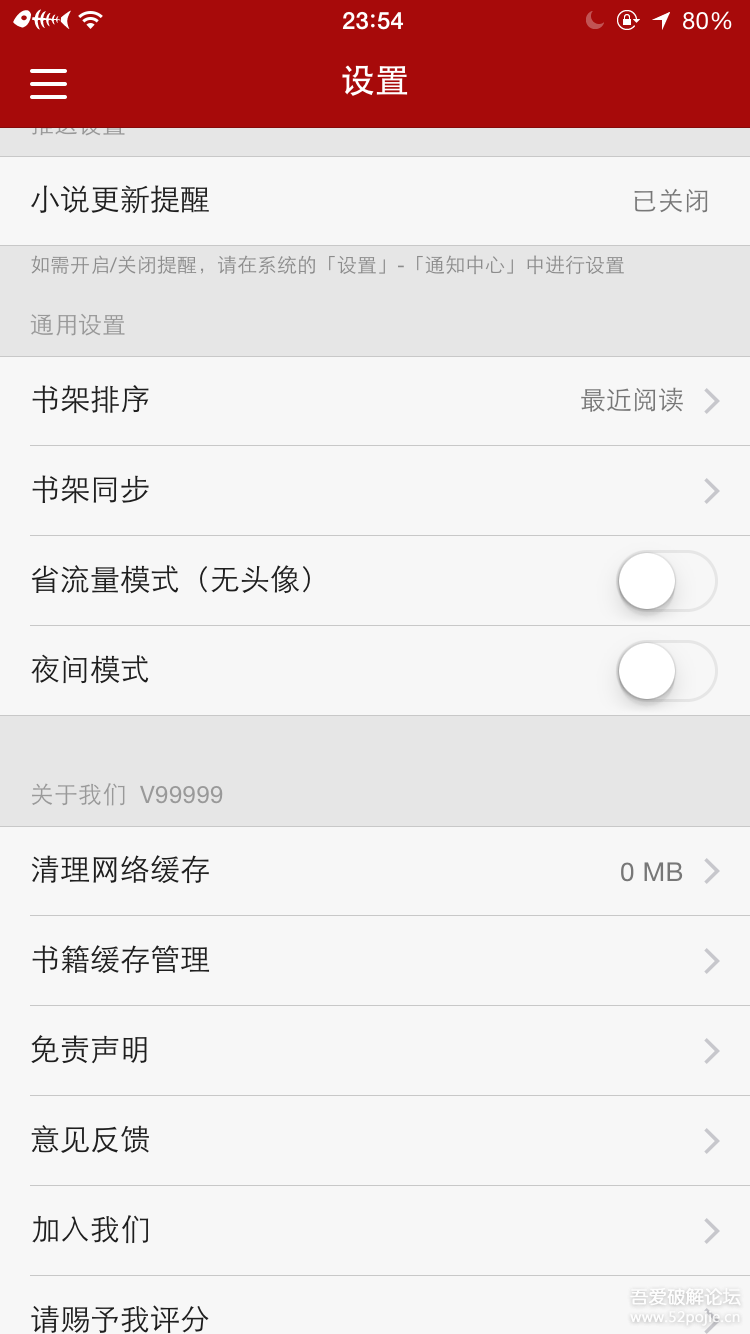Enable 省流量模式 toggle

(666, 581)
